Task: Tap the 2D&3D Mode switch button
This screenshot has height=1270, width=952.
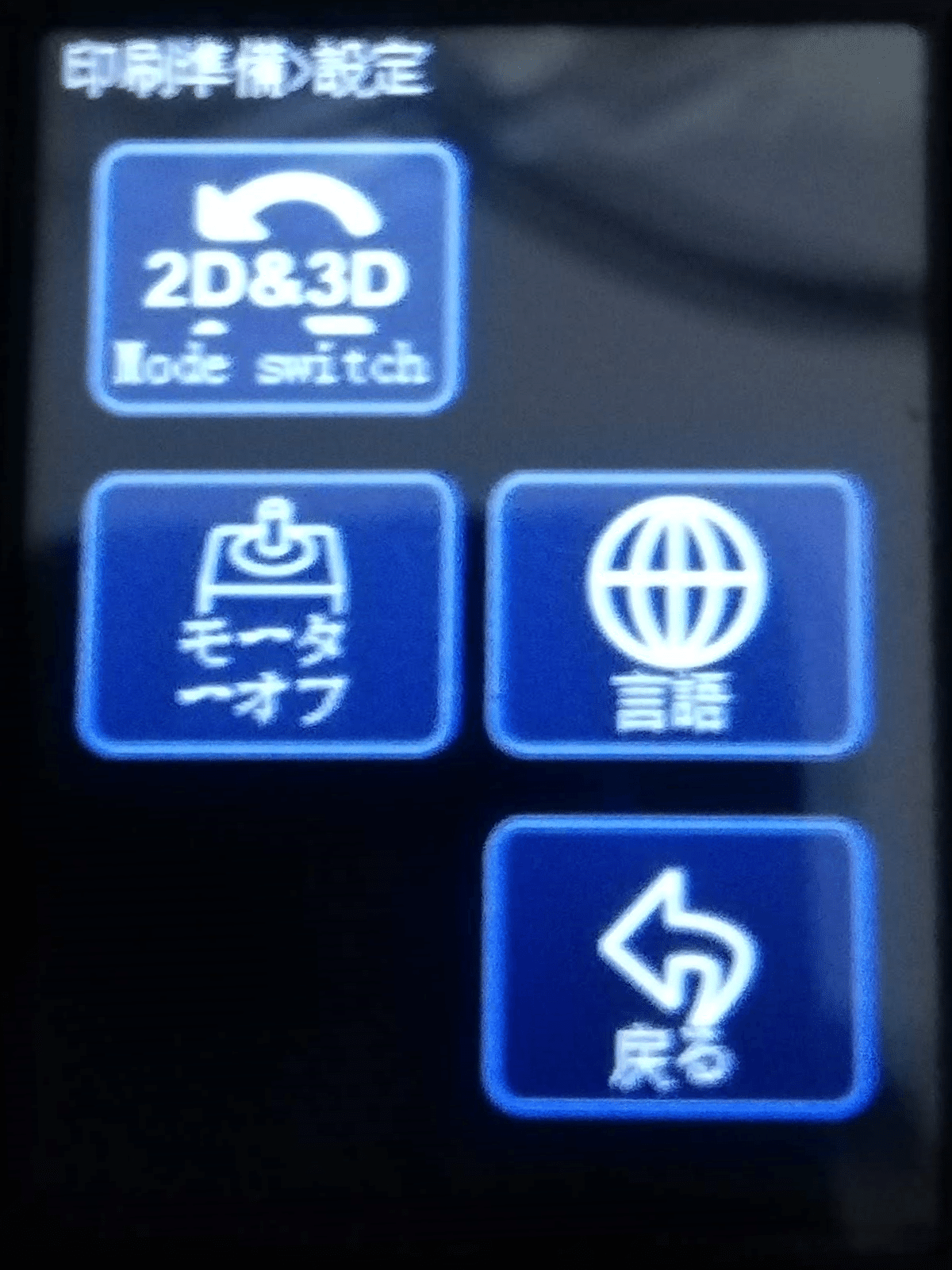Action: coord(272,279)
